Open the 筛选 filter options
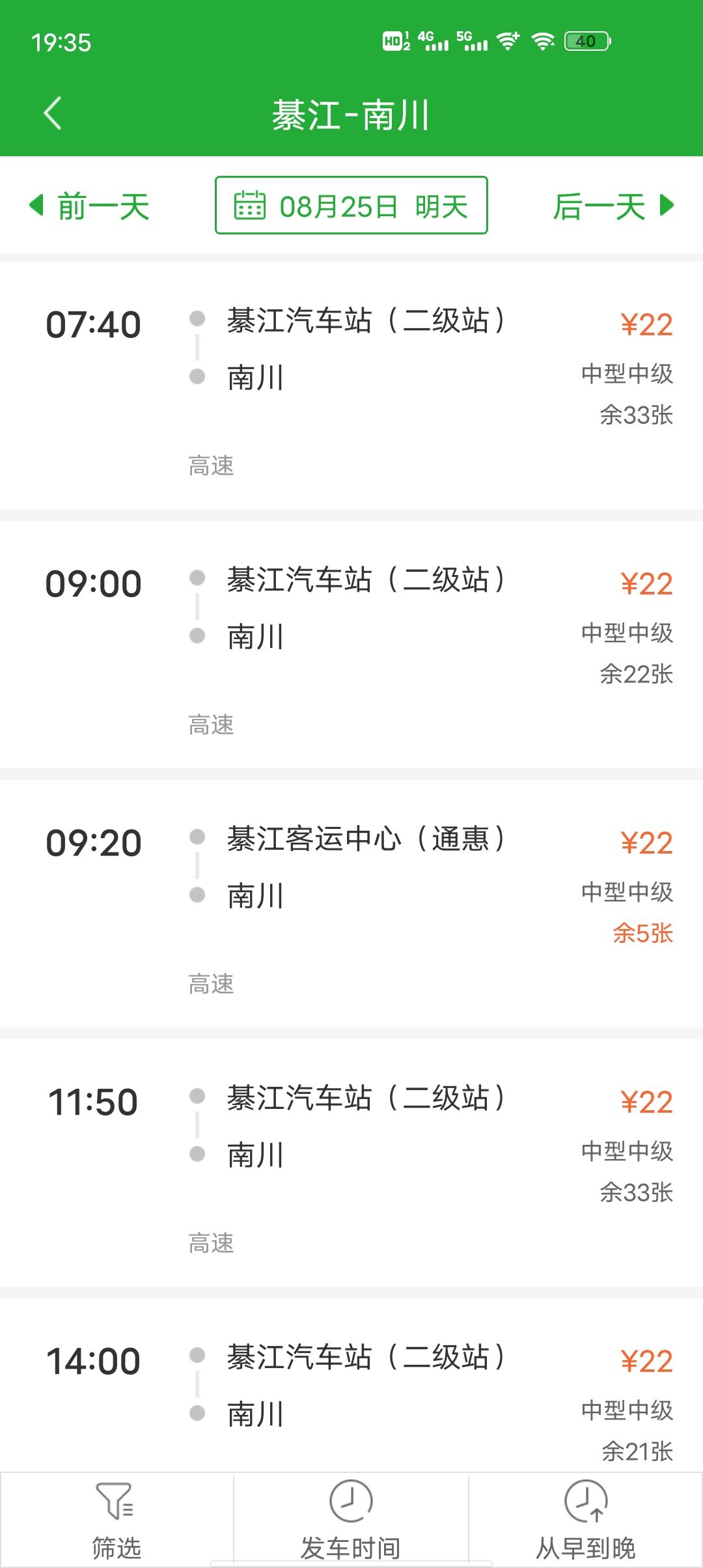Viewport: 703px width, 1568px height. 117,1520
